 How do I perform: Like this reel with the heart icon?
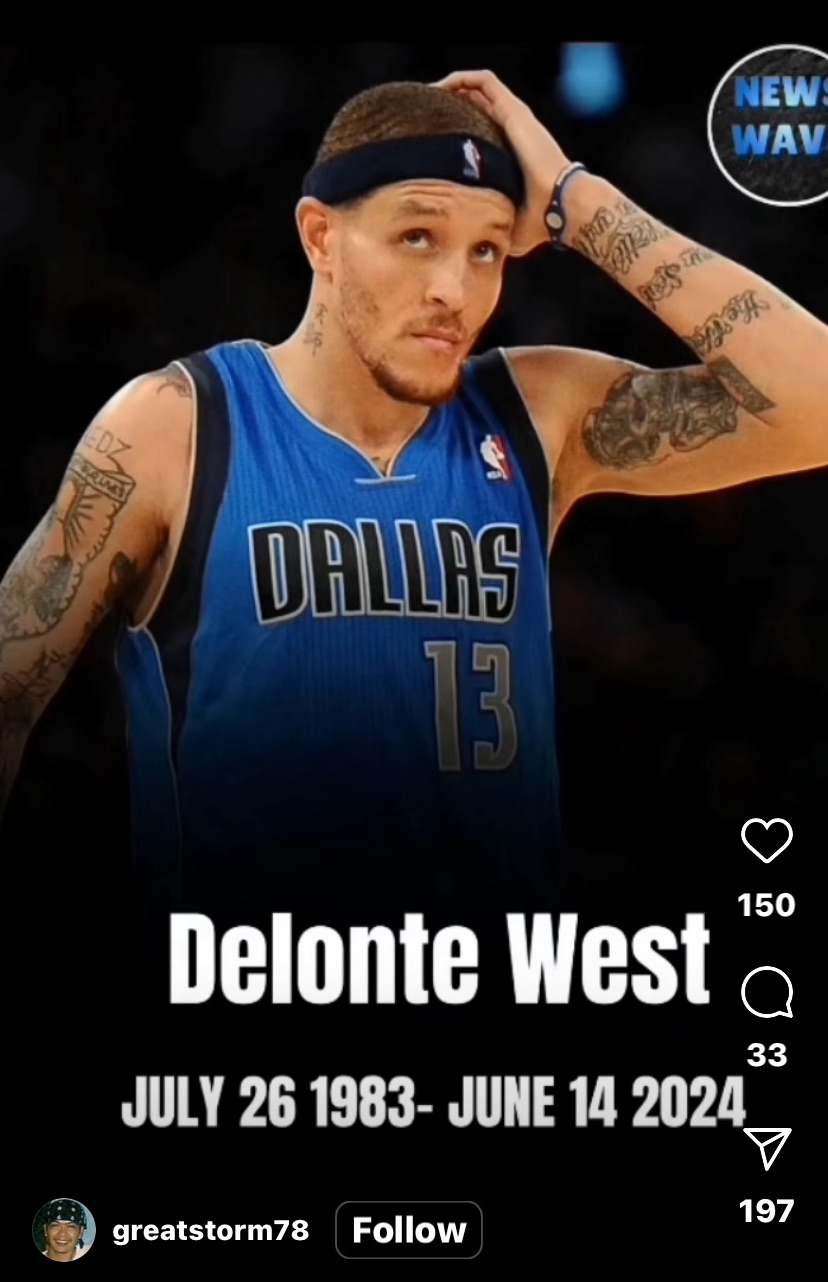pos(767,840)
